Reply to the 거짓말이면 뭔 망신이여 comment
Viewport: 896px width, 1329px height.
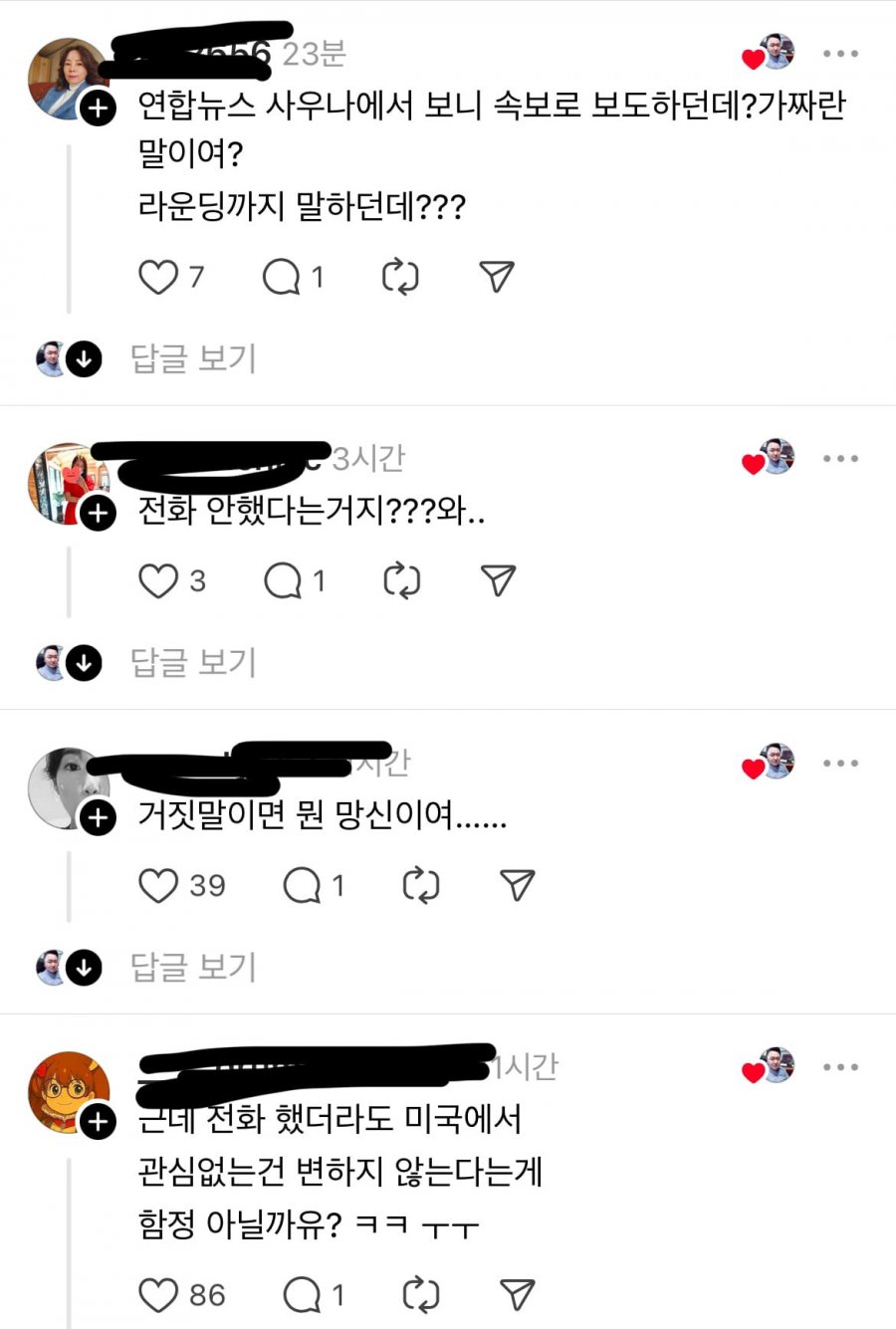302,885
